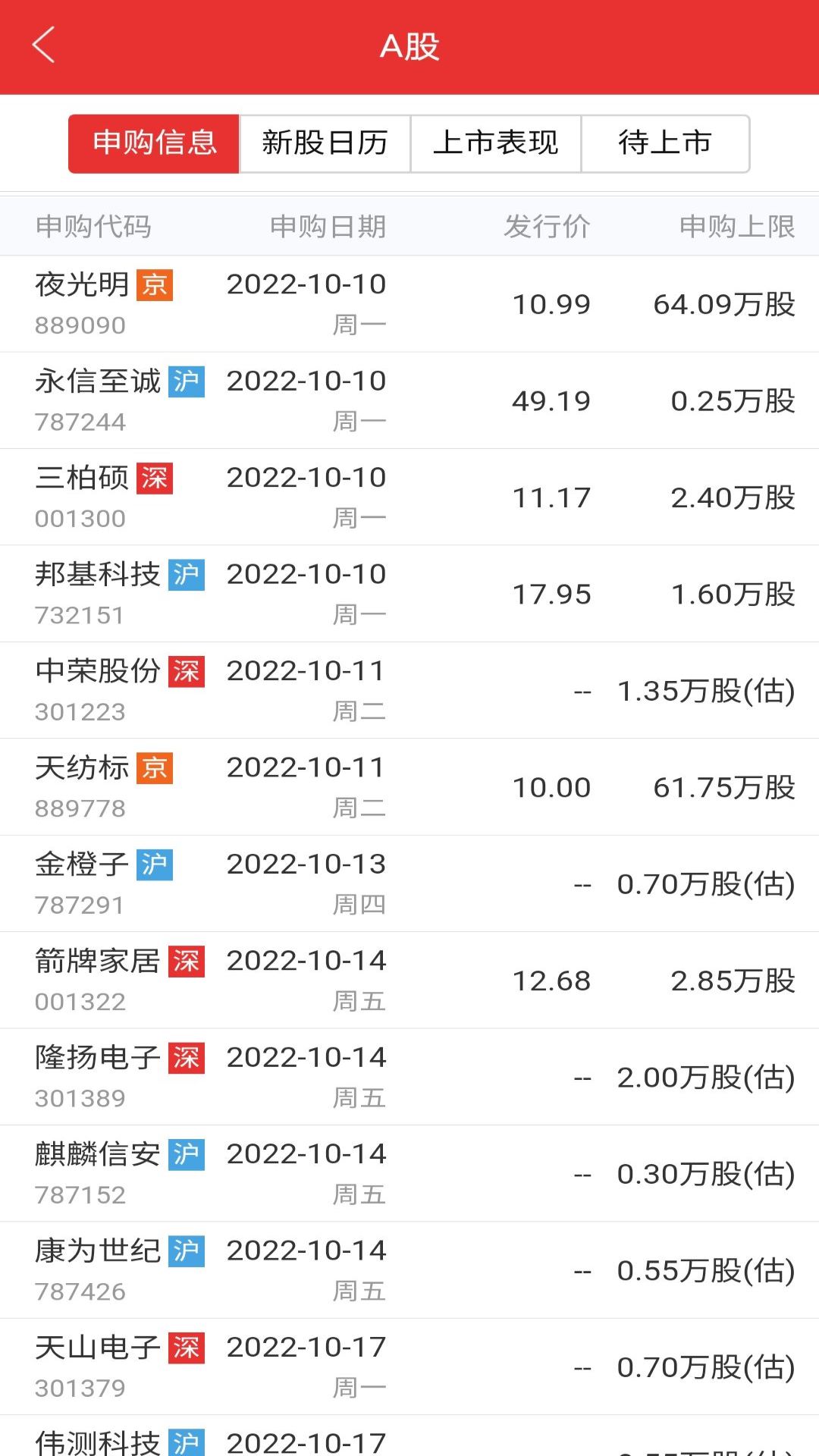This screenshot has height=1456, width=819.
Task: Go back using the top-left arrow
Action: pos(44,45)
